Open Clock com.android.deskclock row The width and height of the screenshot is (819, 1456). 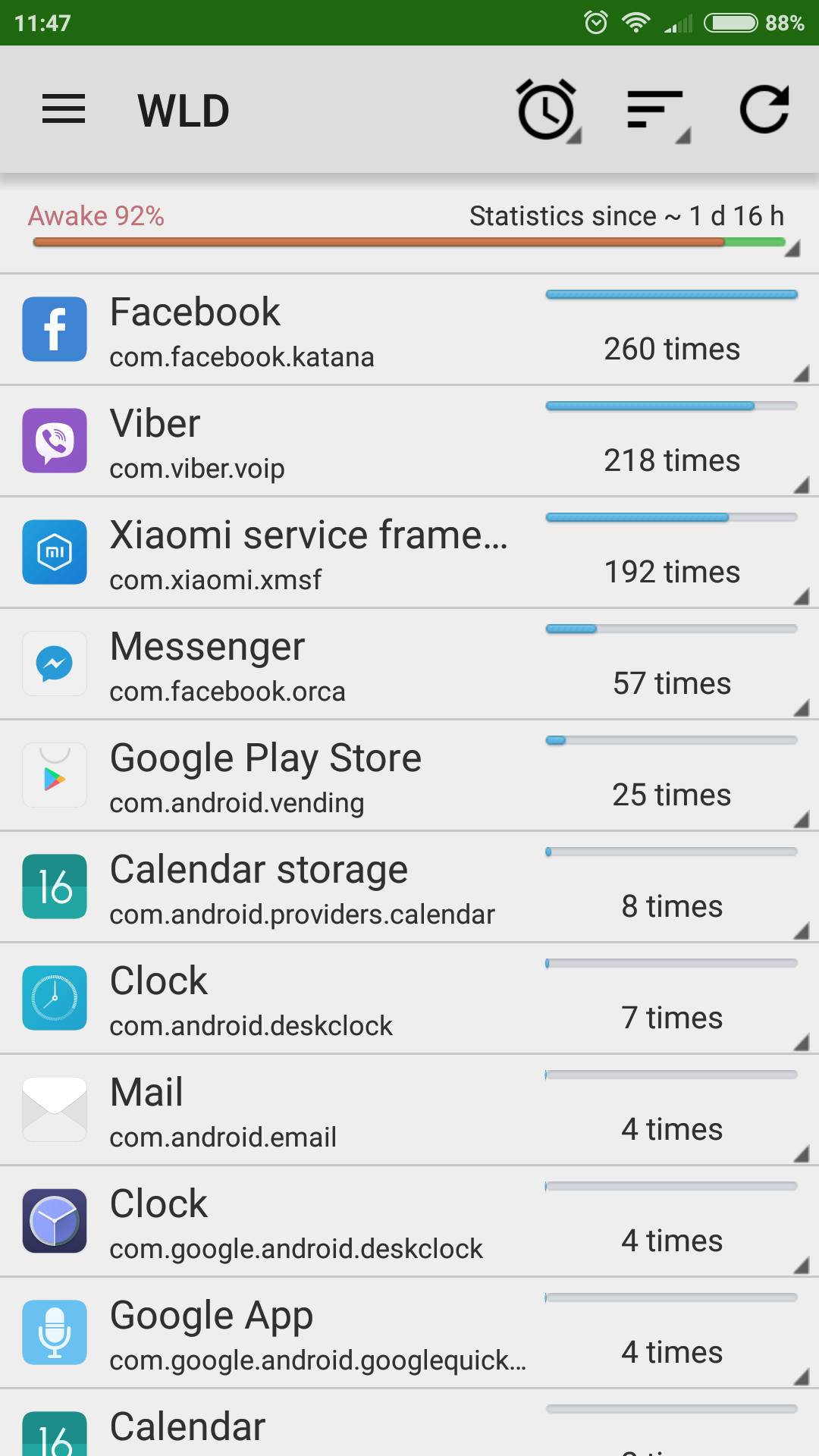409,999
